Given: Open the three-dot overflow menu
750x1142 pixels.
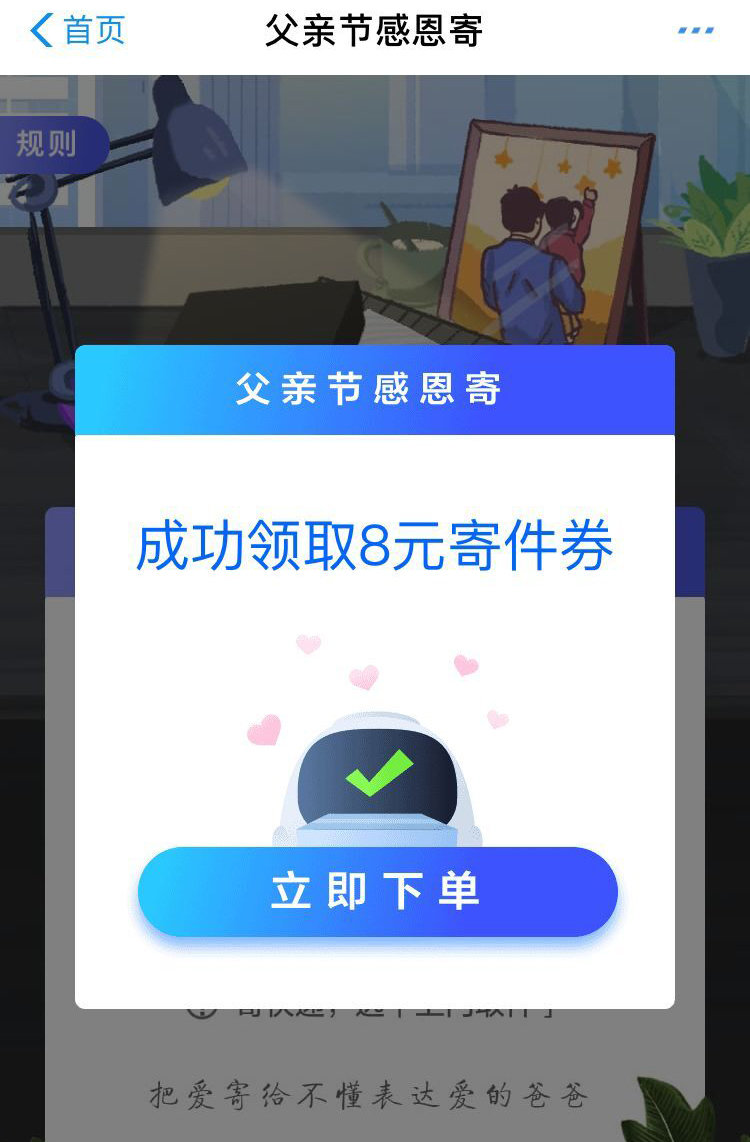Looking at the screenshot, I should (696, 31).
